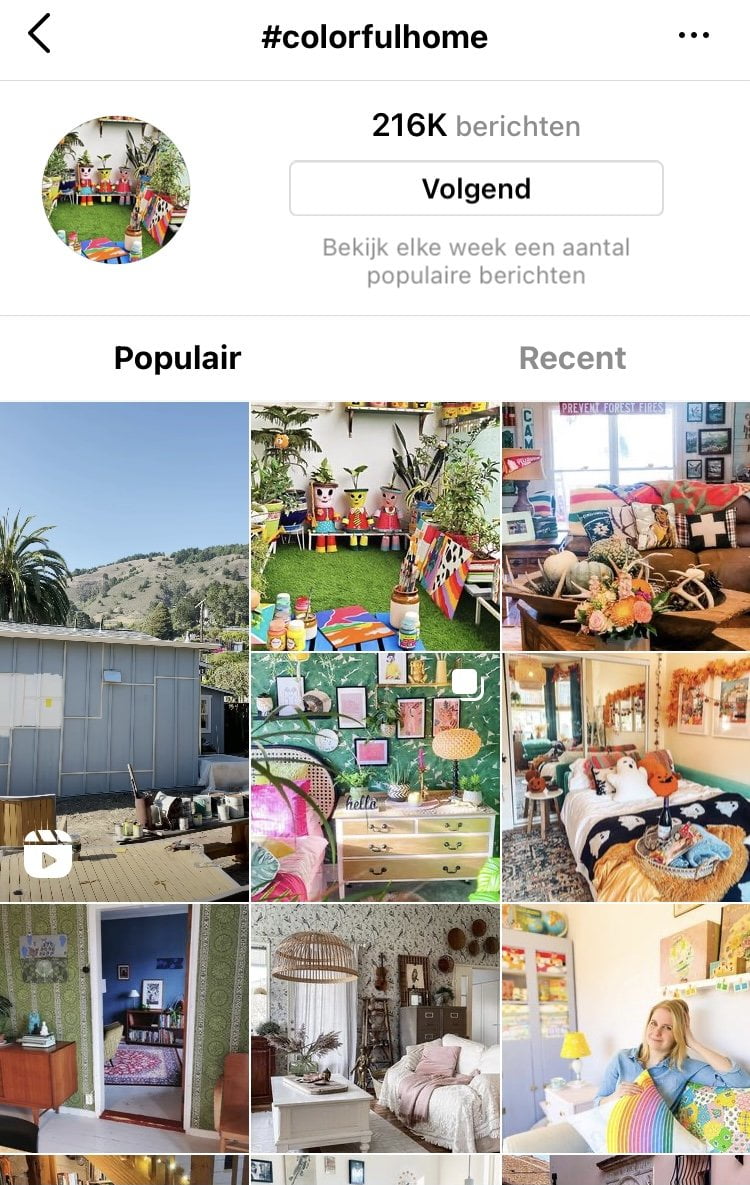Image resolution: width=750 pixels, height=1185 pixels.
Task: View the post with Prevent Forest Fires sign
Action: 626,525
